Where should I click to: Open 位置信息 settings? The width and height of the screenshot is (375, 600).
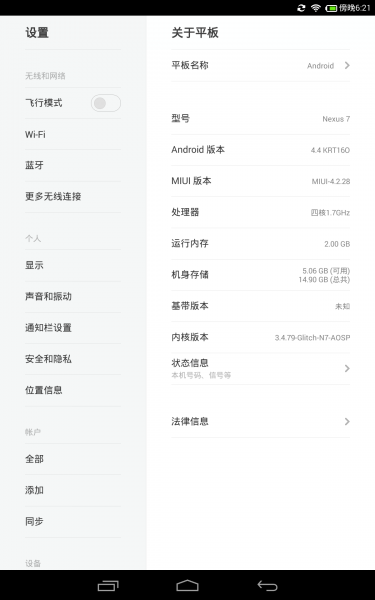coord(73,390)
